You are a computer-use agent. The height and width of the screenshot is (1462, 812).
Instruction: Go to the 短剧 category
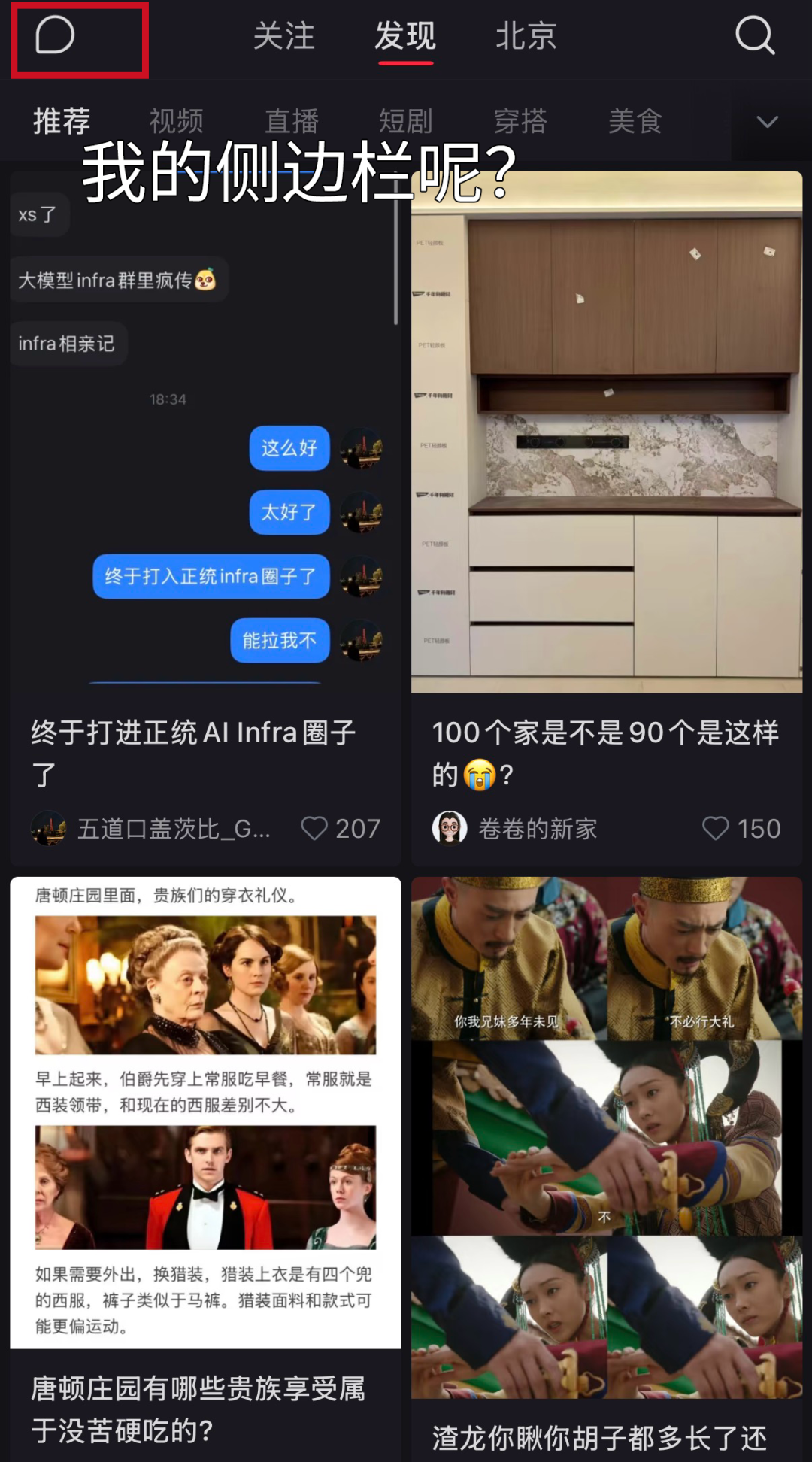(406, 121)
